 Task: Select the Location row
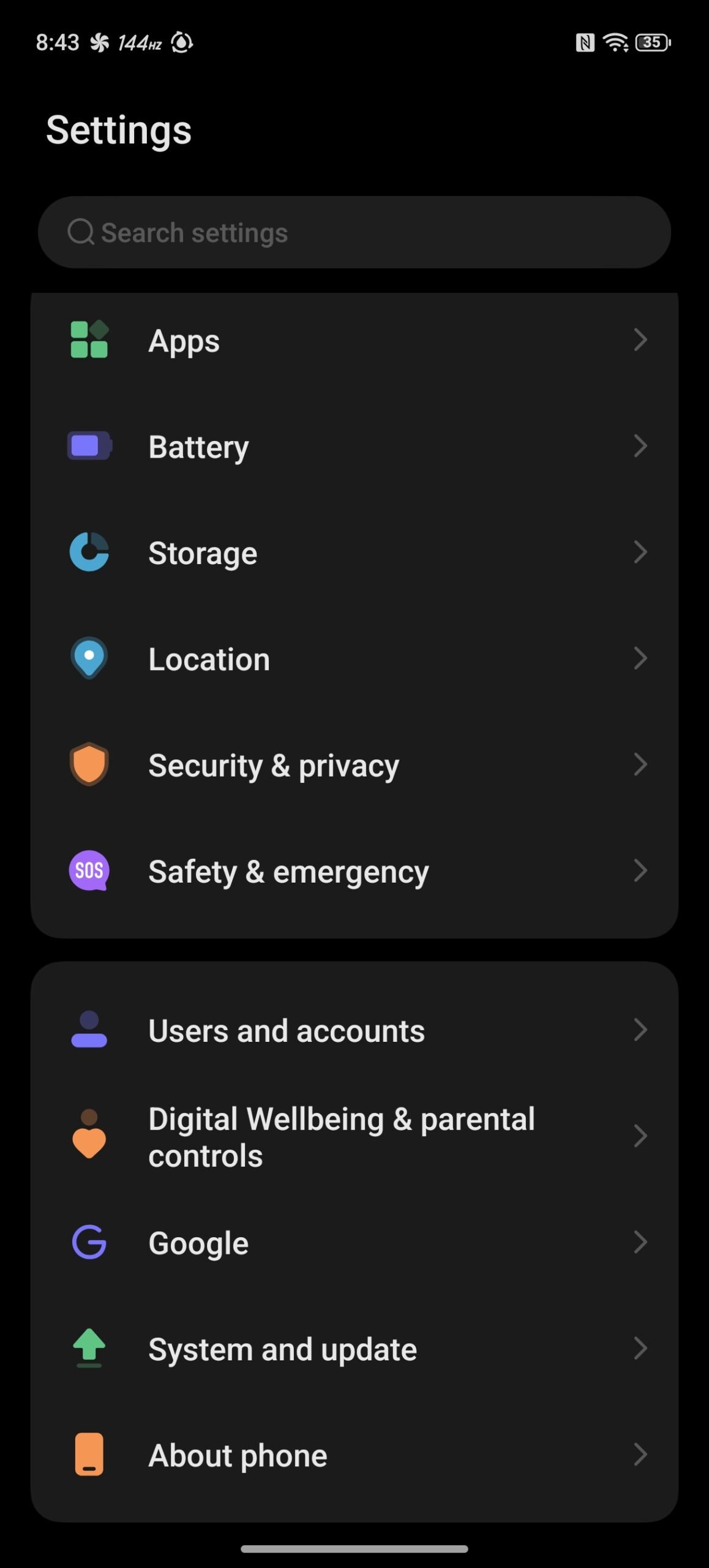click(354, 659)
